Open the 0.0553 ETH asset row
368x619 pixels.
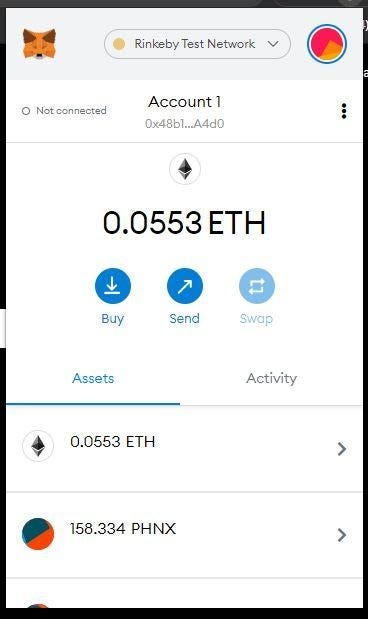click(x=184, y=449)
